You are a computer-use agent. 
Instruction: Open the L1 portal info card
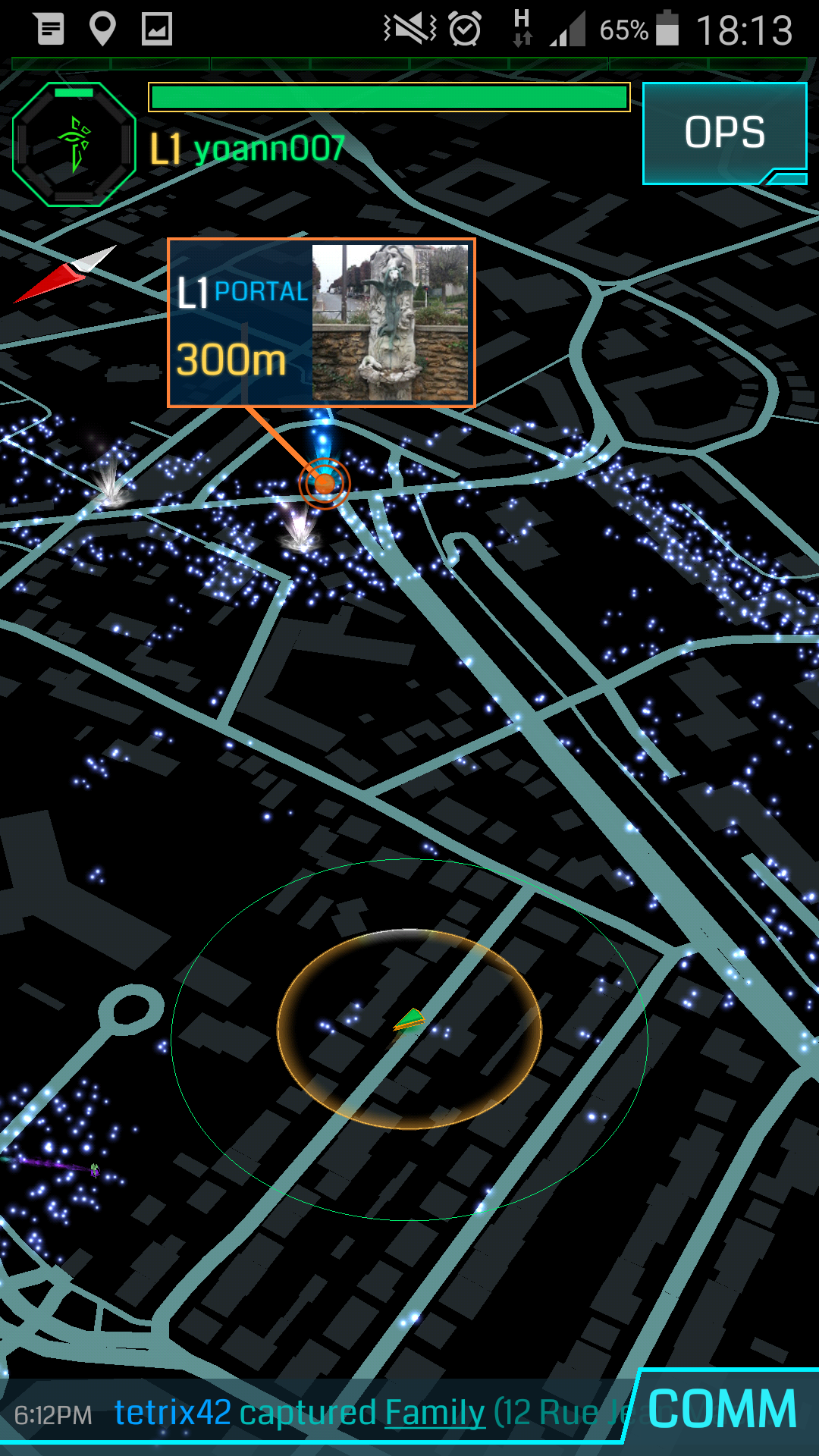click(322, 322)
